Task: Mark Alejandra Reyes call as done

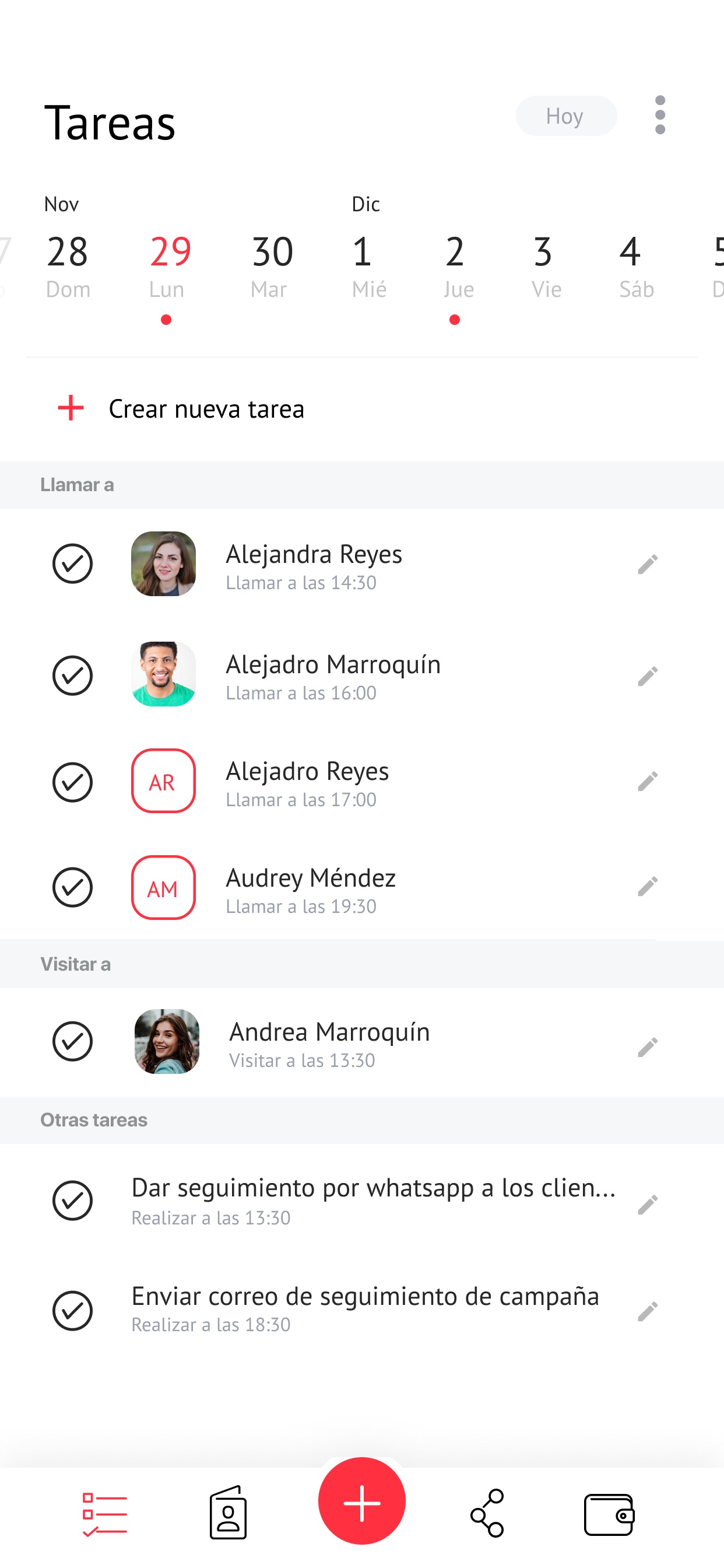Action: click(72, 563)
